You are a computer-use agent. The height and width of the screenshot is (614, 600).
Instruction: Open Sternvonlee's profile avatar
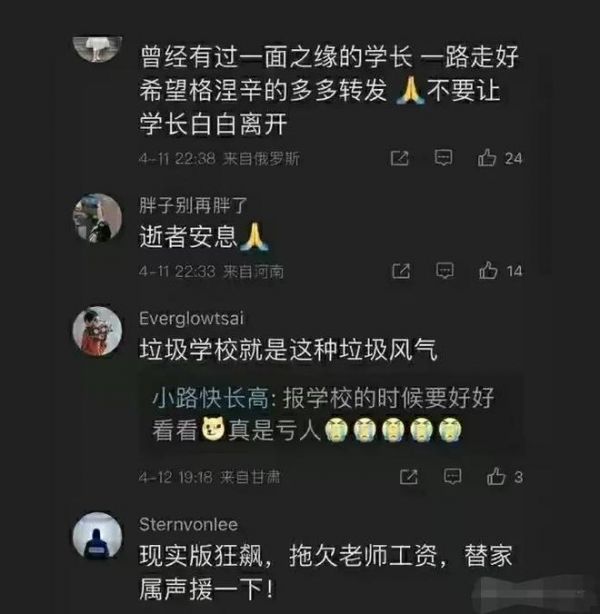99,537
